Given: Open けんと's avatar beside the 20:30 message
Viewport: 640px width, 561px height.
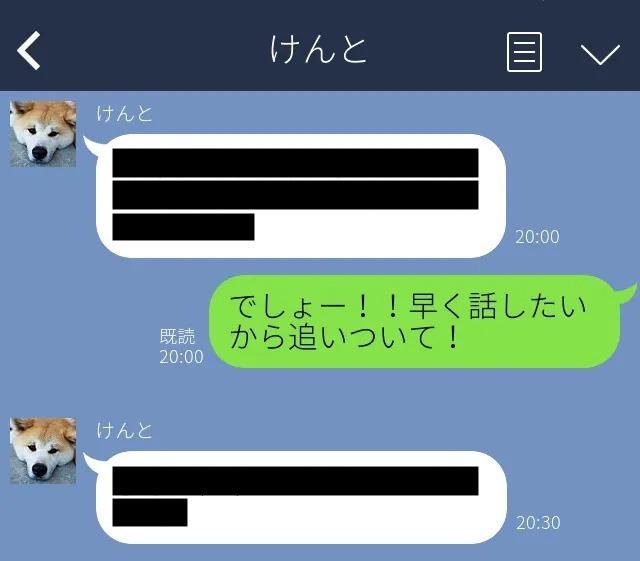Looking at the screenshot, I should coord(43,451).
